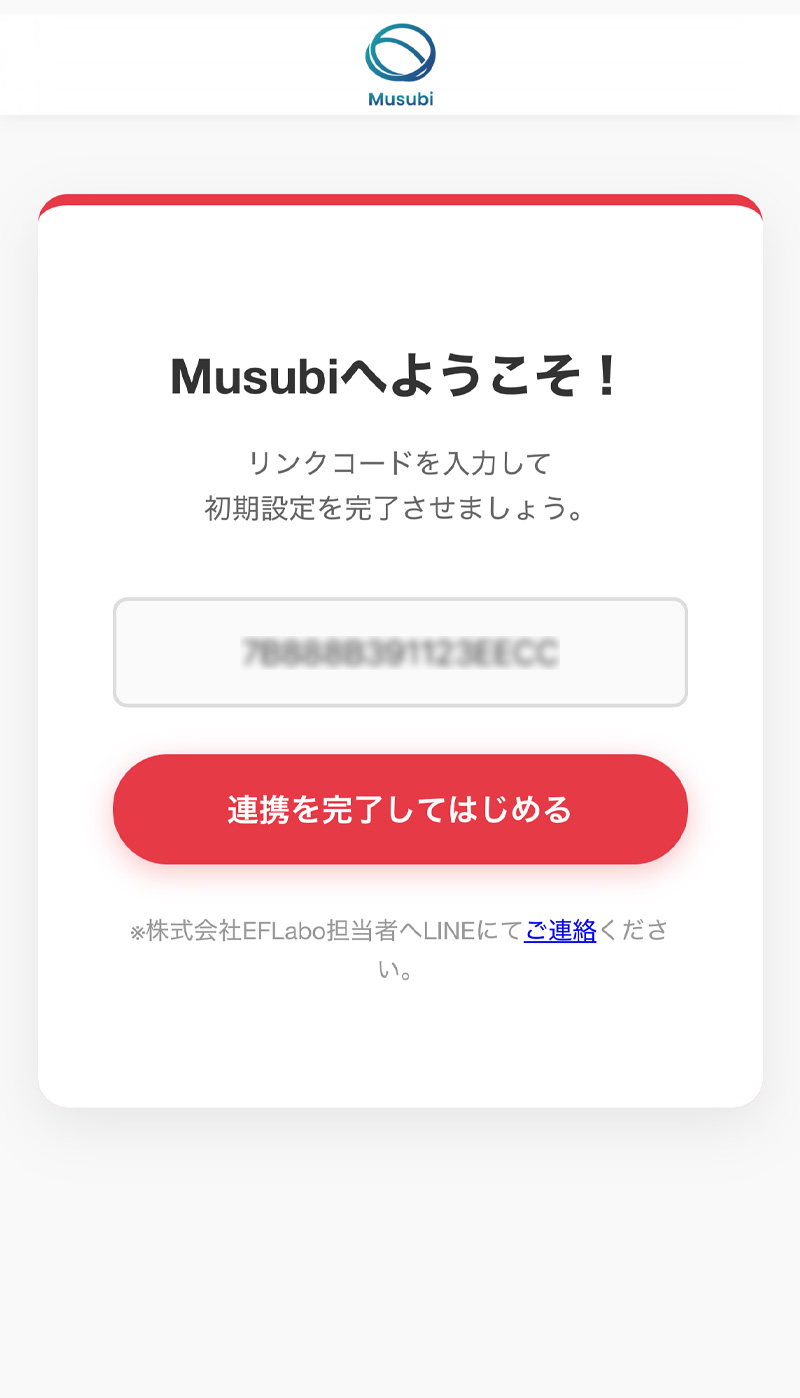
Task: Tap the 連携を完了してはじめる button
Action: tap(400, 809)
